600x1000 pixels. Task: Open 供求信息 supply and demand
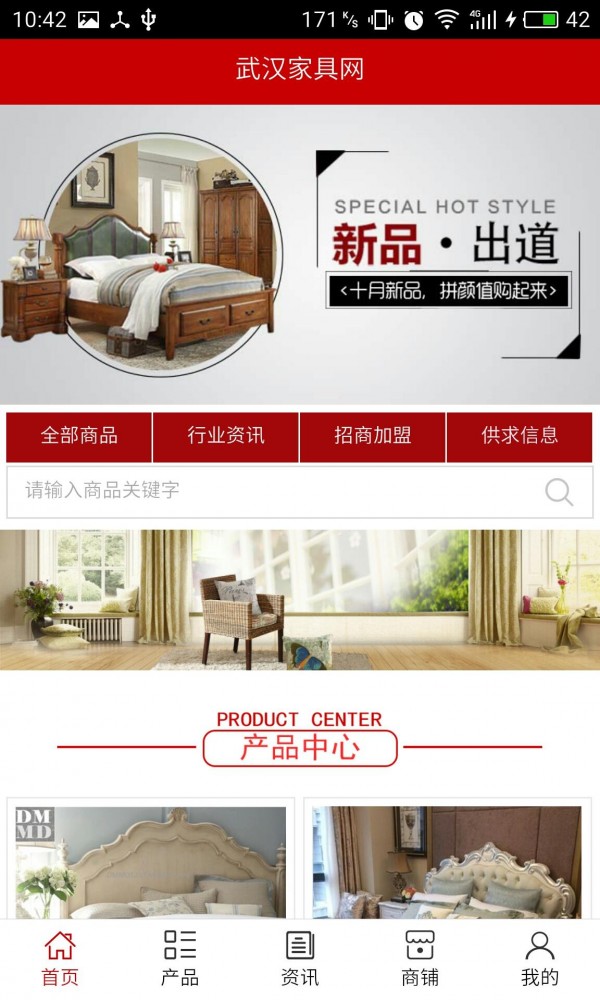pyautogui.click(x=519, y=436)
